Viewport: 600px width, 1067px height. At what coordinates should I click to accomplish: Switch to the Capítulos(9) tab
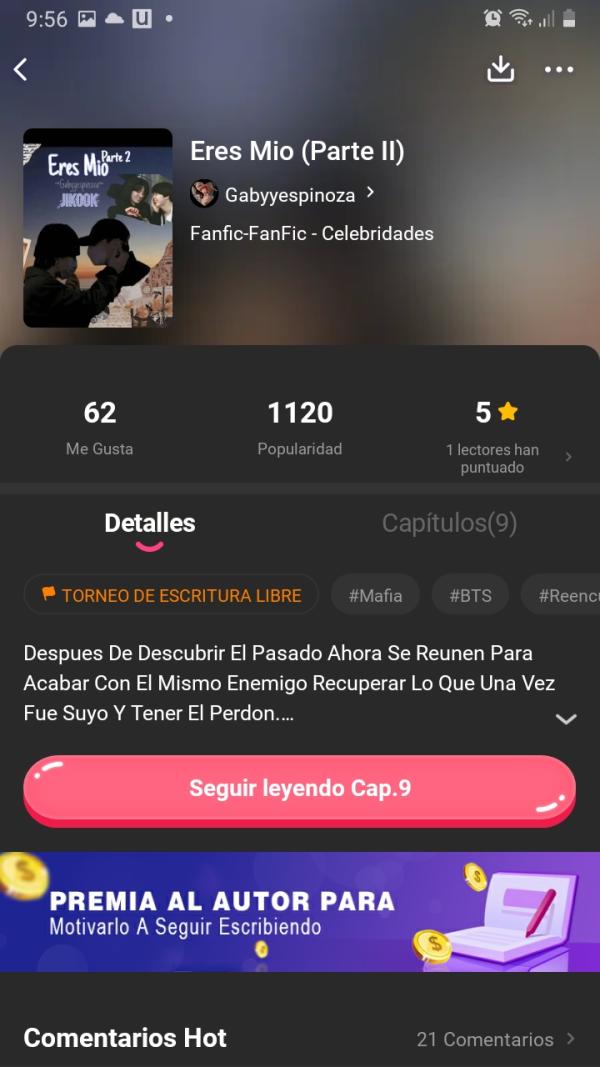pyautogui.click(x=449, y=523)
